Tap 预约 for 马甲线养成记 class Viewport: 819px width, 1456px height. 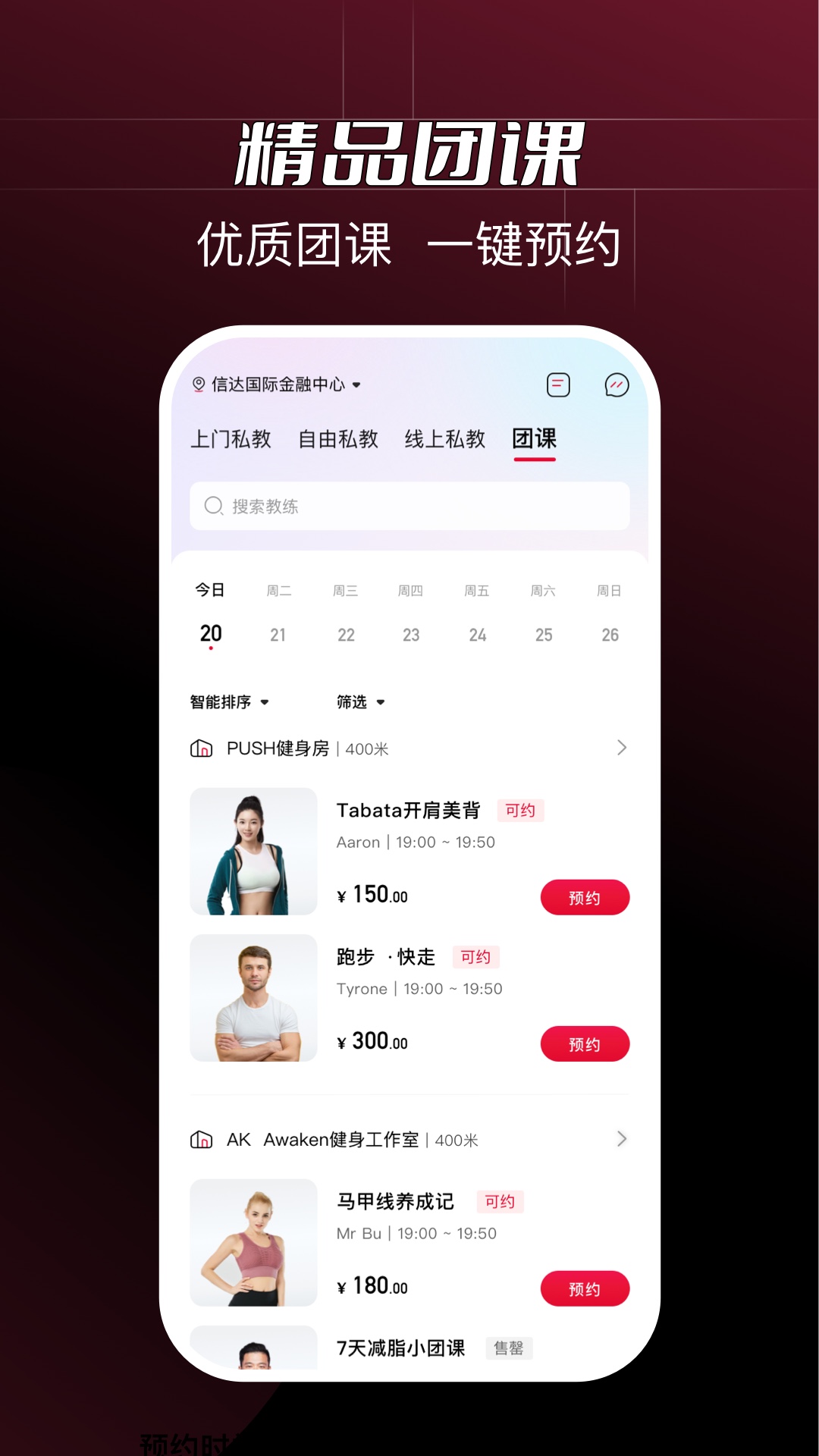[x=585, y=1288]
